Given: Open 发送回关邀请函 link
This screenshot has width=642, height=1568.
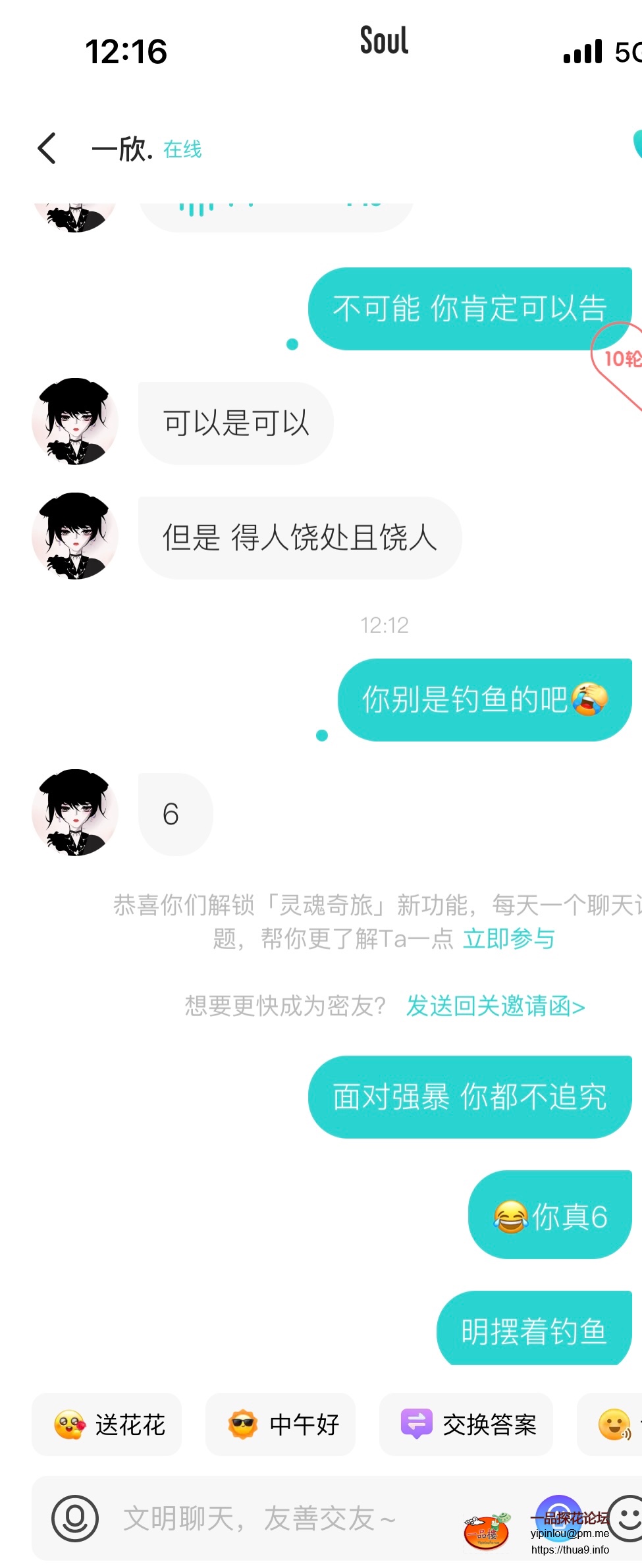Looking at the screenshot, I should [495, 1006].
